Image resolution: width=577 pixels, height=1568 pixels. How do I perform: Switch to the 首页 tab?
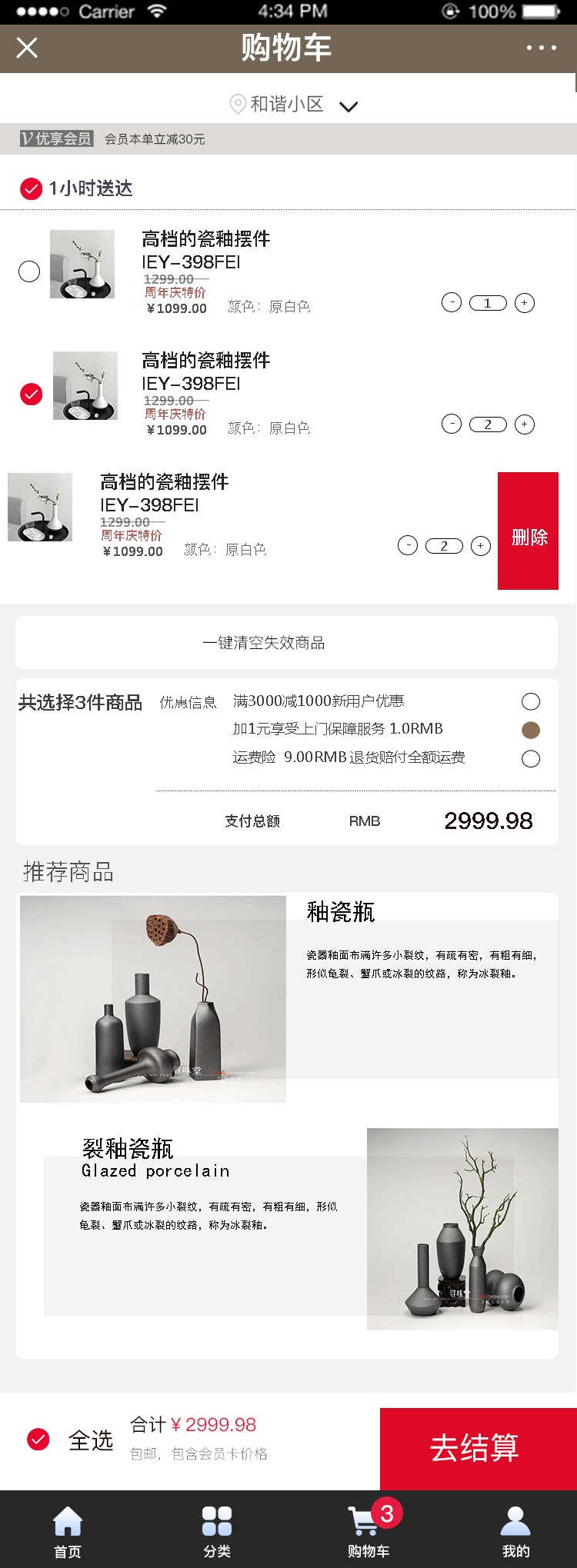pyautogui.click(x=68, y=1530)
